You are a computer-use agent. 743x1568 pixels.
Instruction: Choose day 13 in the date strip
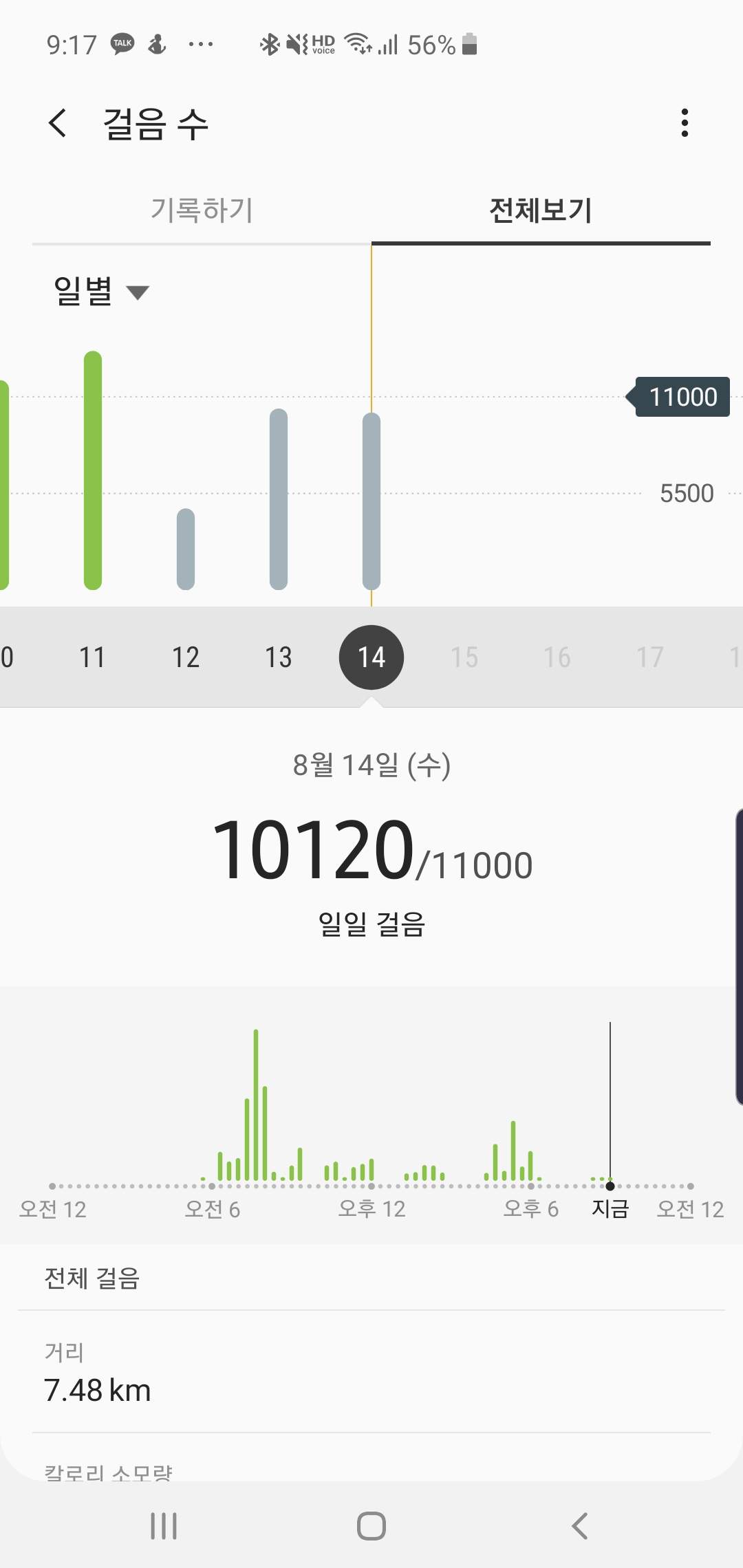(x=279, y=657)
